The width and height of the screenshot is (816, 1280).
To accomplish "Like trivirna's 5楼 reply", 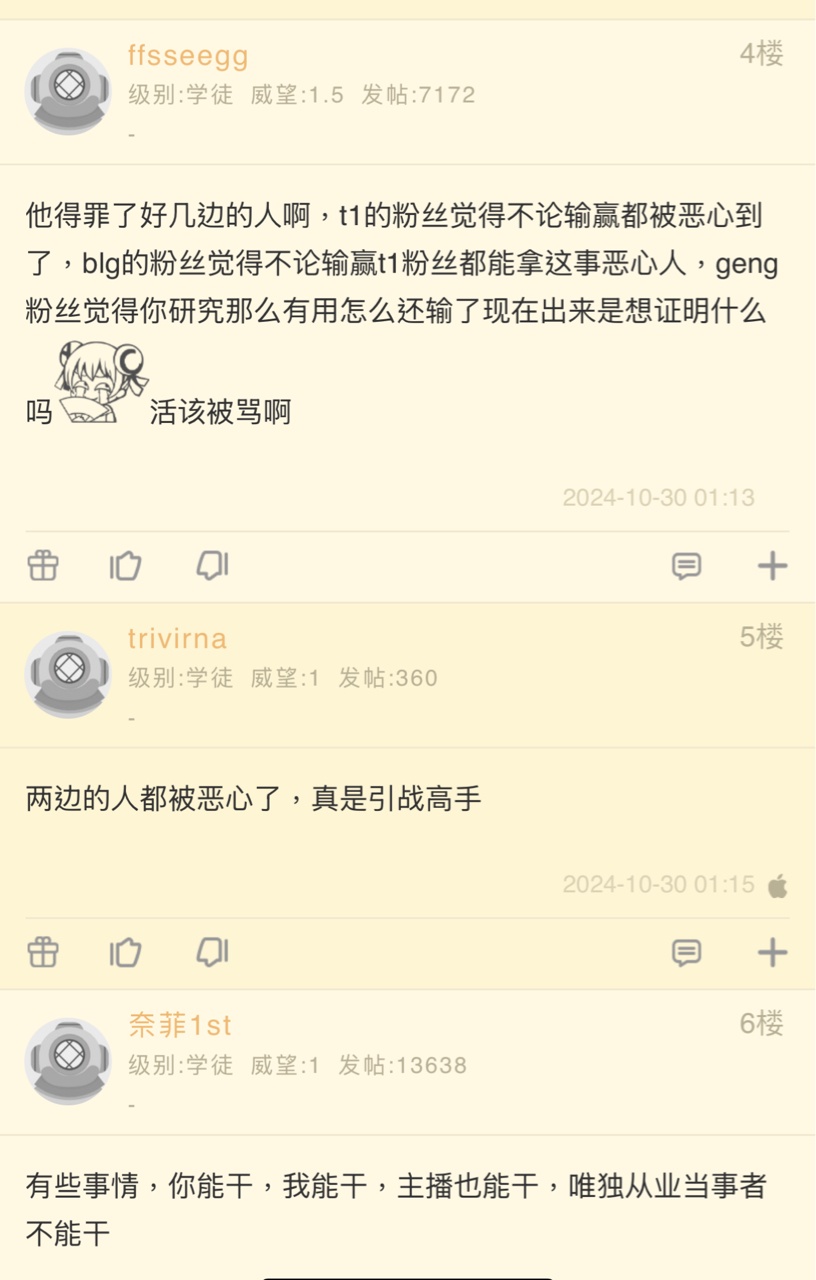I will click(125, 952).
